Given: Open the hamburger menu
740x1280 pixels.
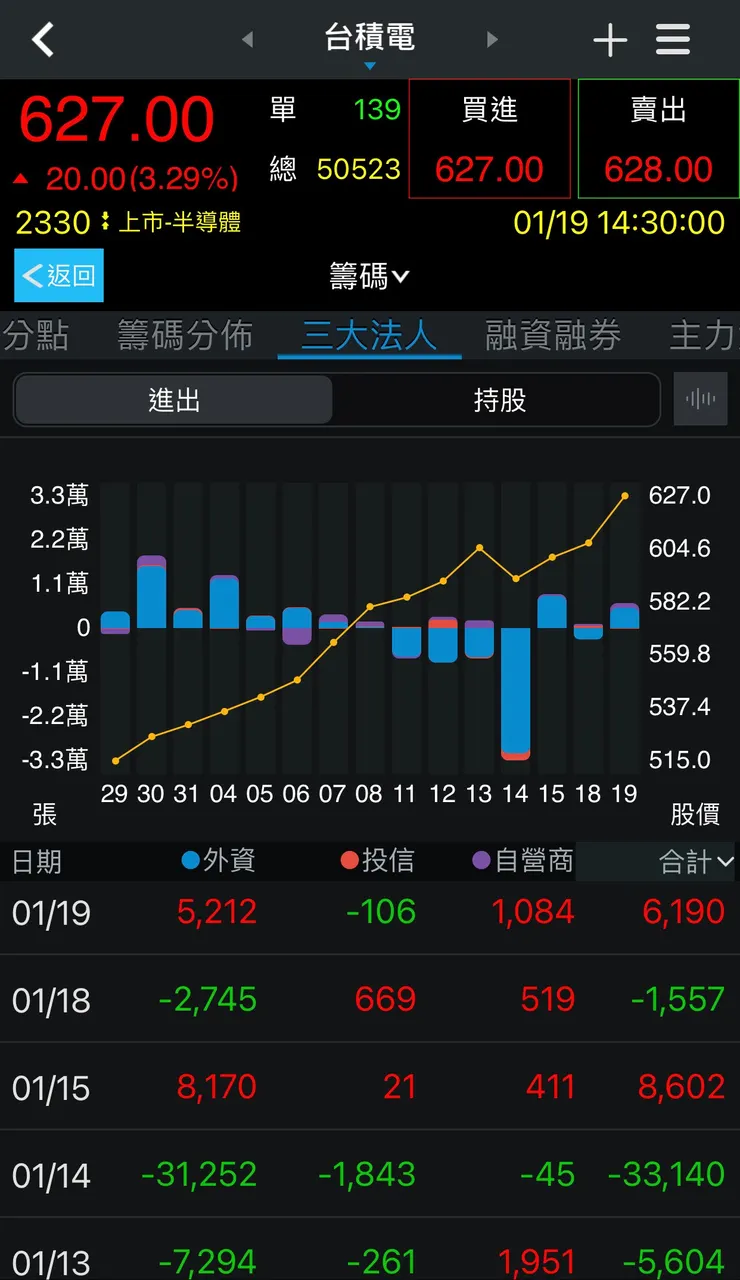Looking at the screenshot, I should pyautogui.click(x=672, y=39).
